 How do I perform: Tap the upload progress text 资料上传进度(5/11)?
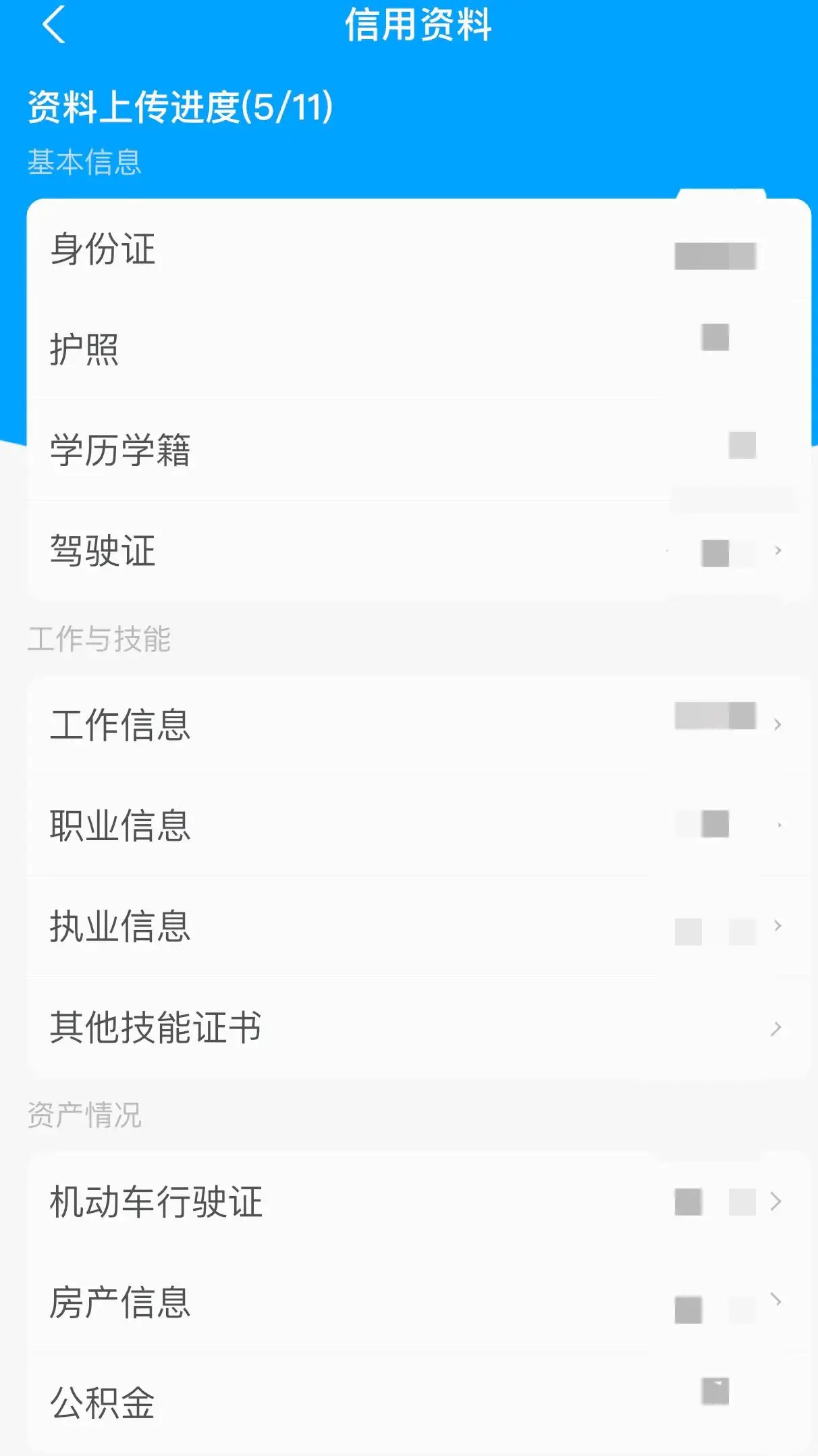(x=180, y=105)
